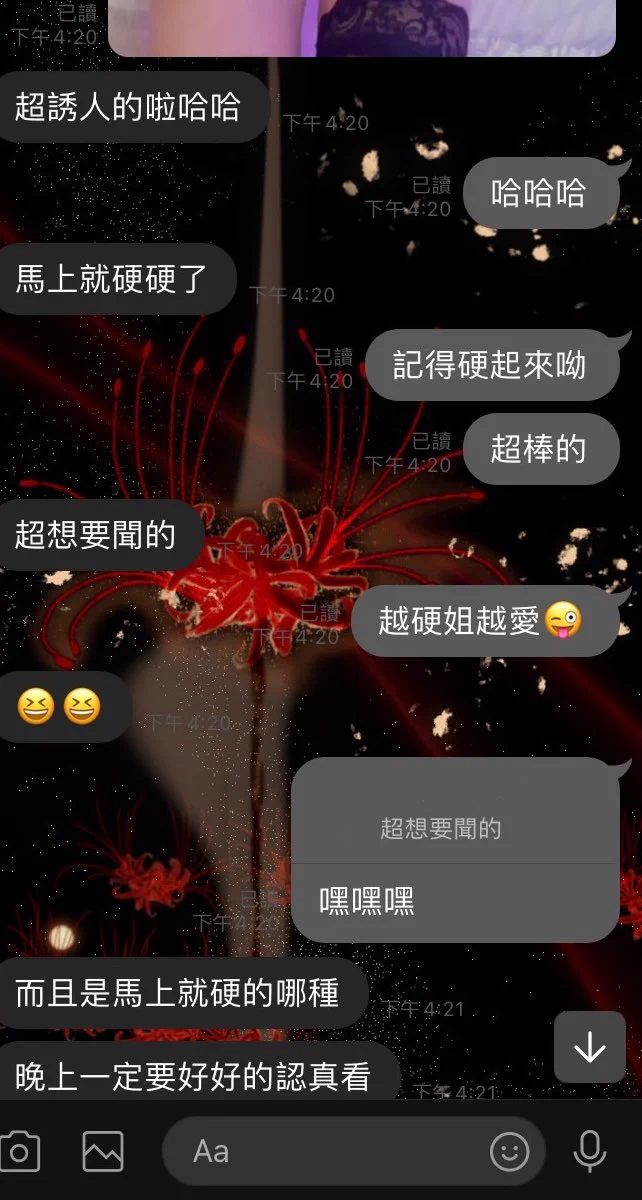
Task: Jump to latest messages with down arrow
Action: pos(590,1047)
